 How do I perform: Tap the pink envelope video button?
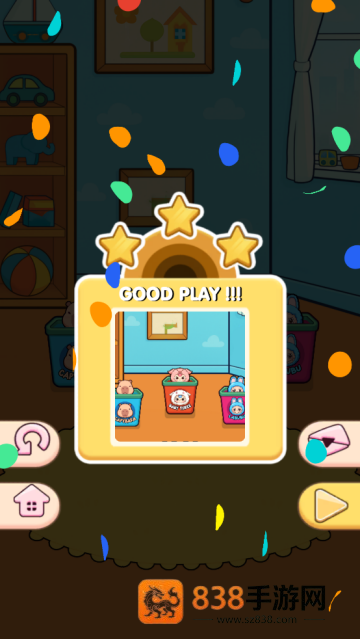(x=330, y=444)
